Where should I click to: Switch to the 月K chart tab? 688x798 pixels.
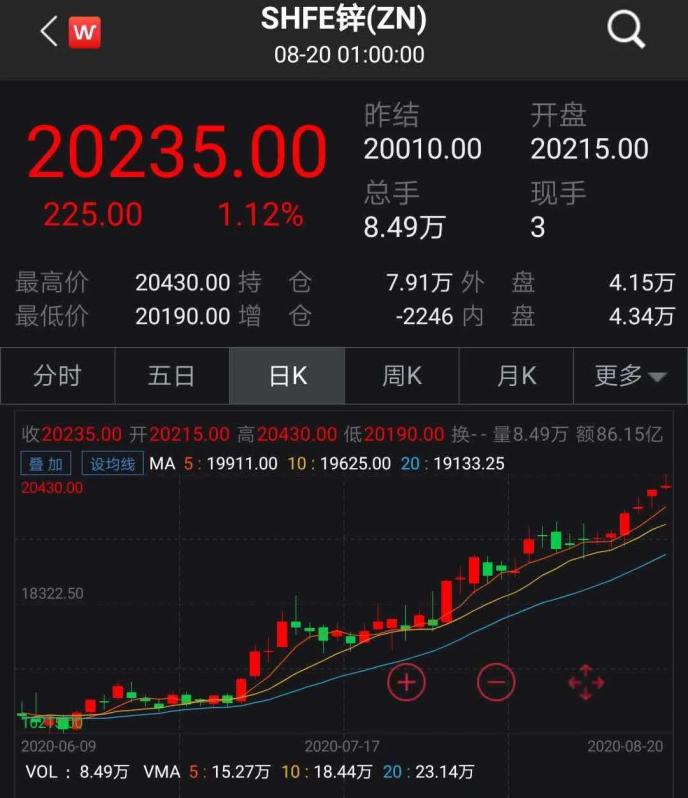[x=516, y=376]
